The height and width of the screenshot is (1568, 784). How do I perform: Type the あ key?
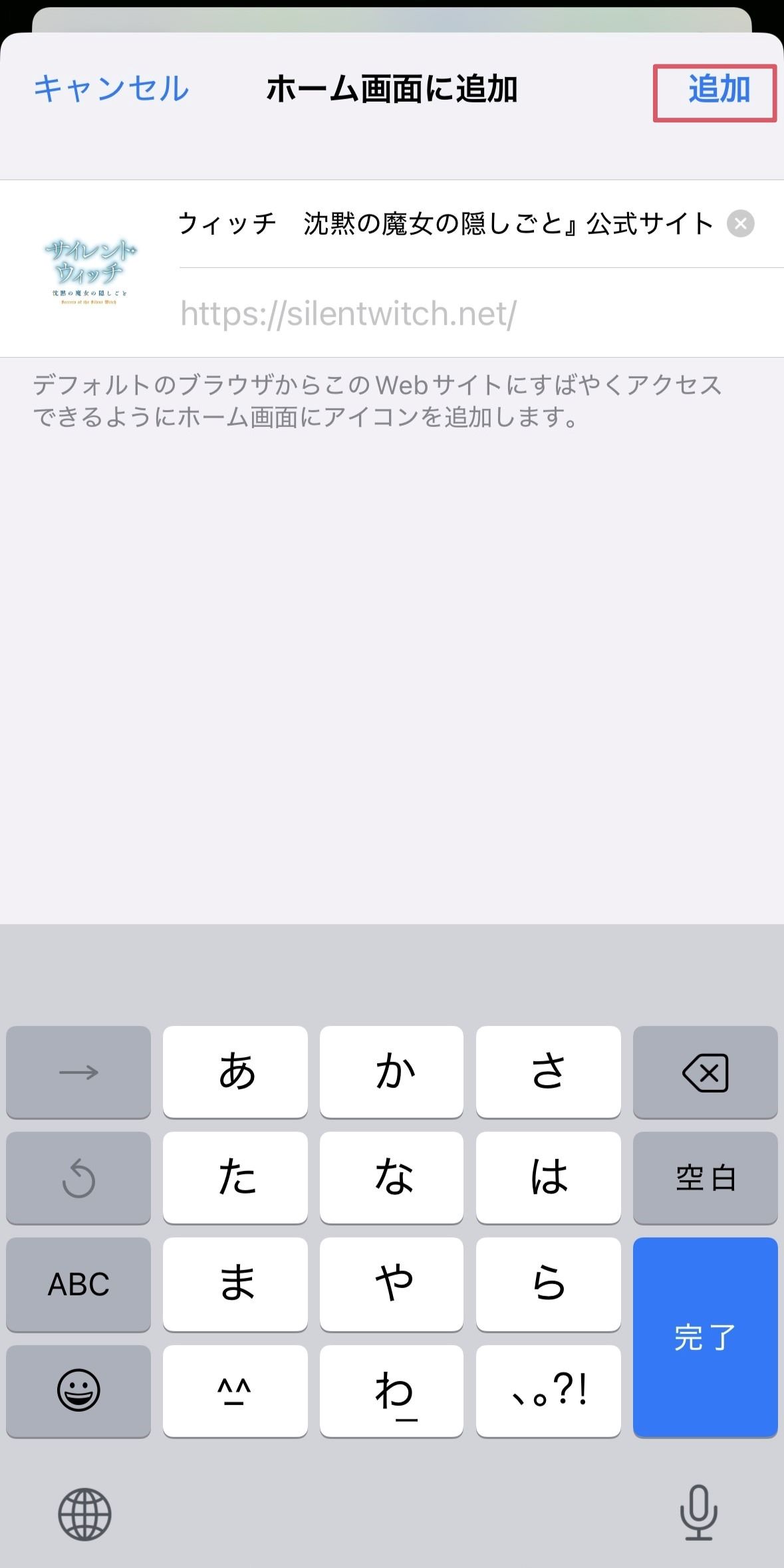point(235,1072)
